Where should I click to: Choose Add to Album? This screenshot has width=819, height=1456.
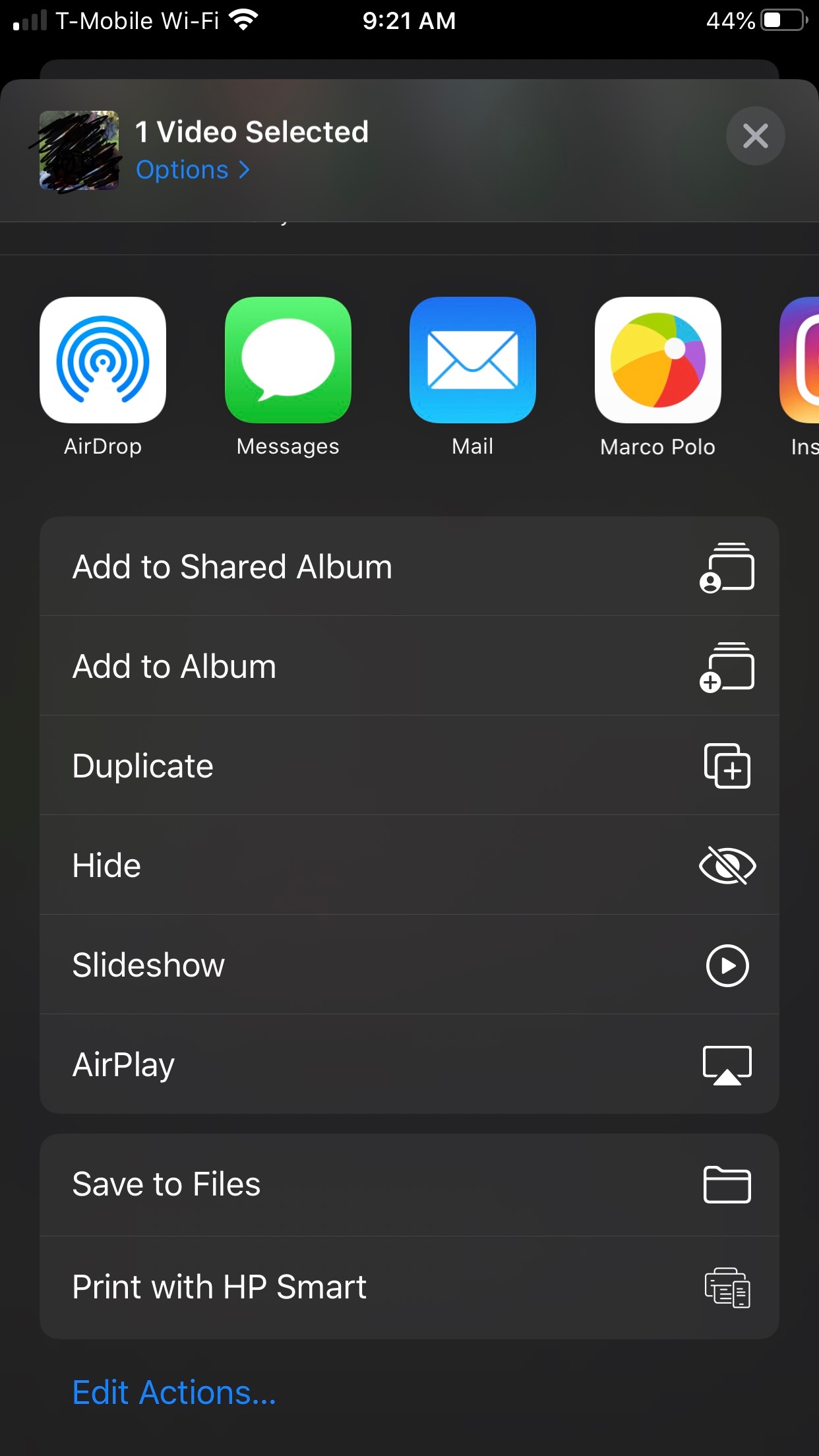pos(409,666)
